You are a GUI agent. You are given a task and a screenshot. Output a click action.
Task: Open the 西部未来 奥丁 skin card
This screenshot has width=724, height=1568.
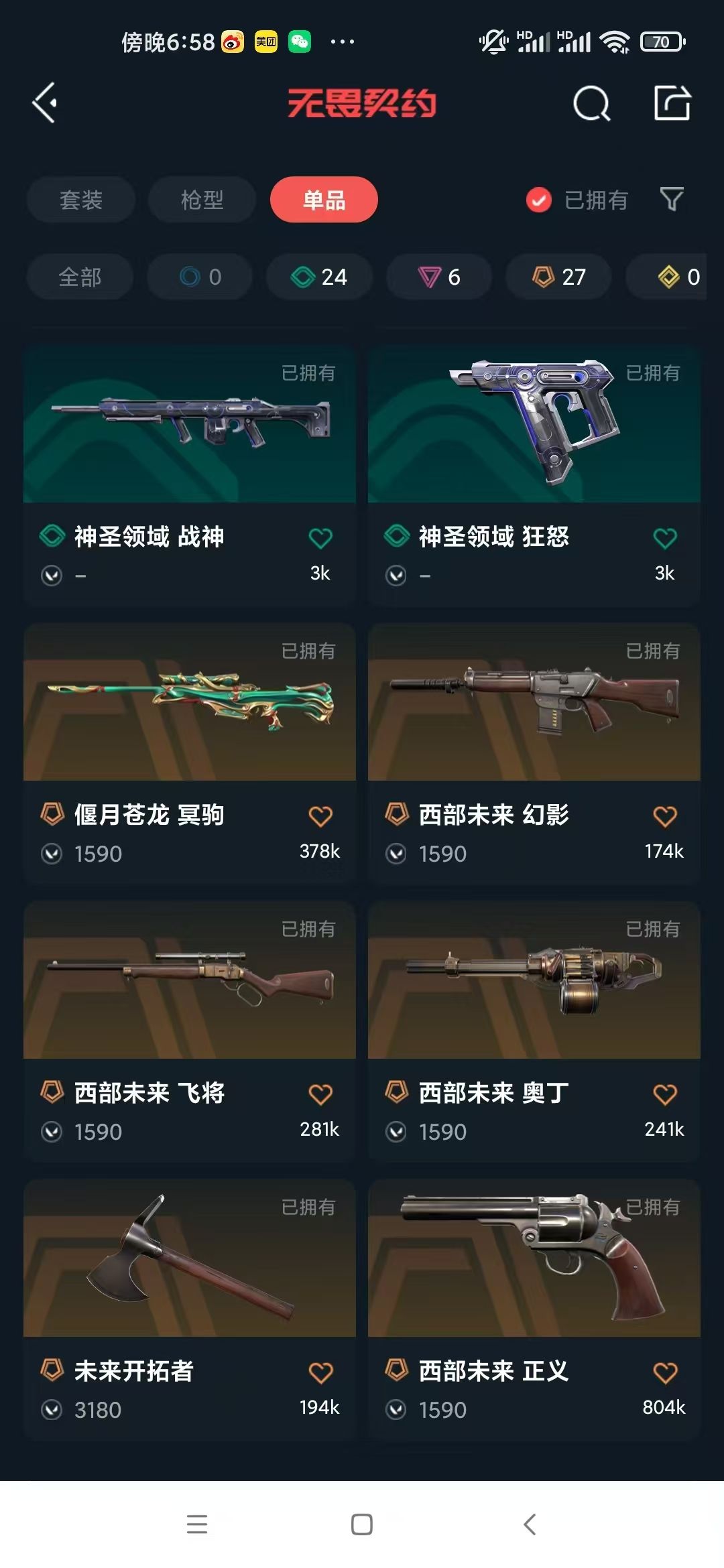point(534,1033)
